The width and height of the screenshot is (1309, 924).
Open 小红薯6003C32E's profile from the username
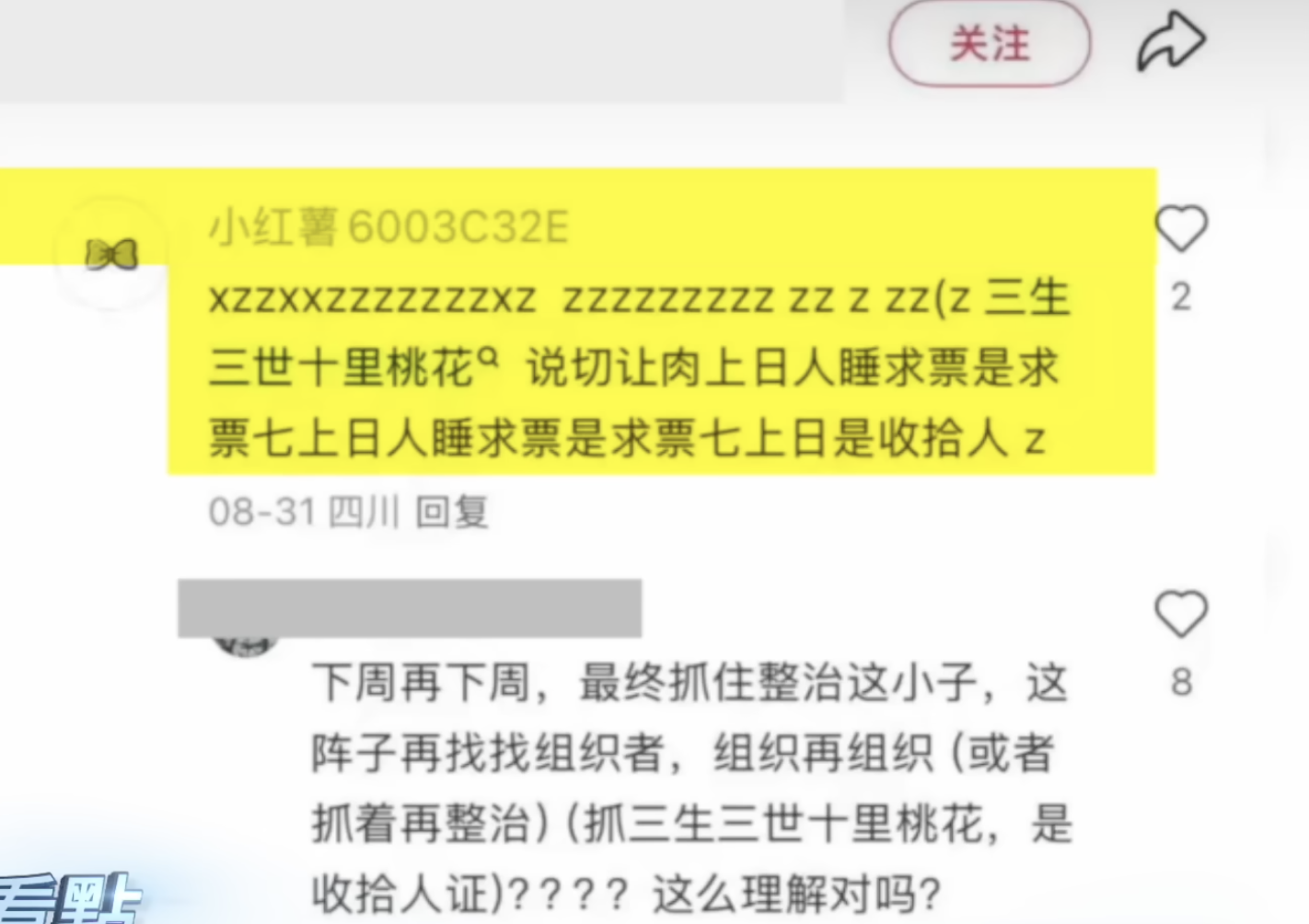pyautogui.click(x=388, y=226)
